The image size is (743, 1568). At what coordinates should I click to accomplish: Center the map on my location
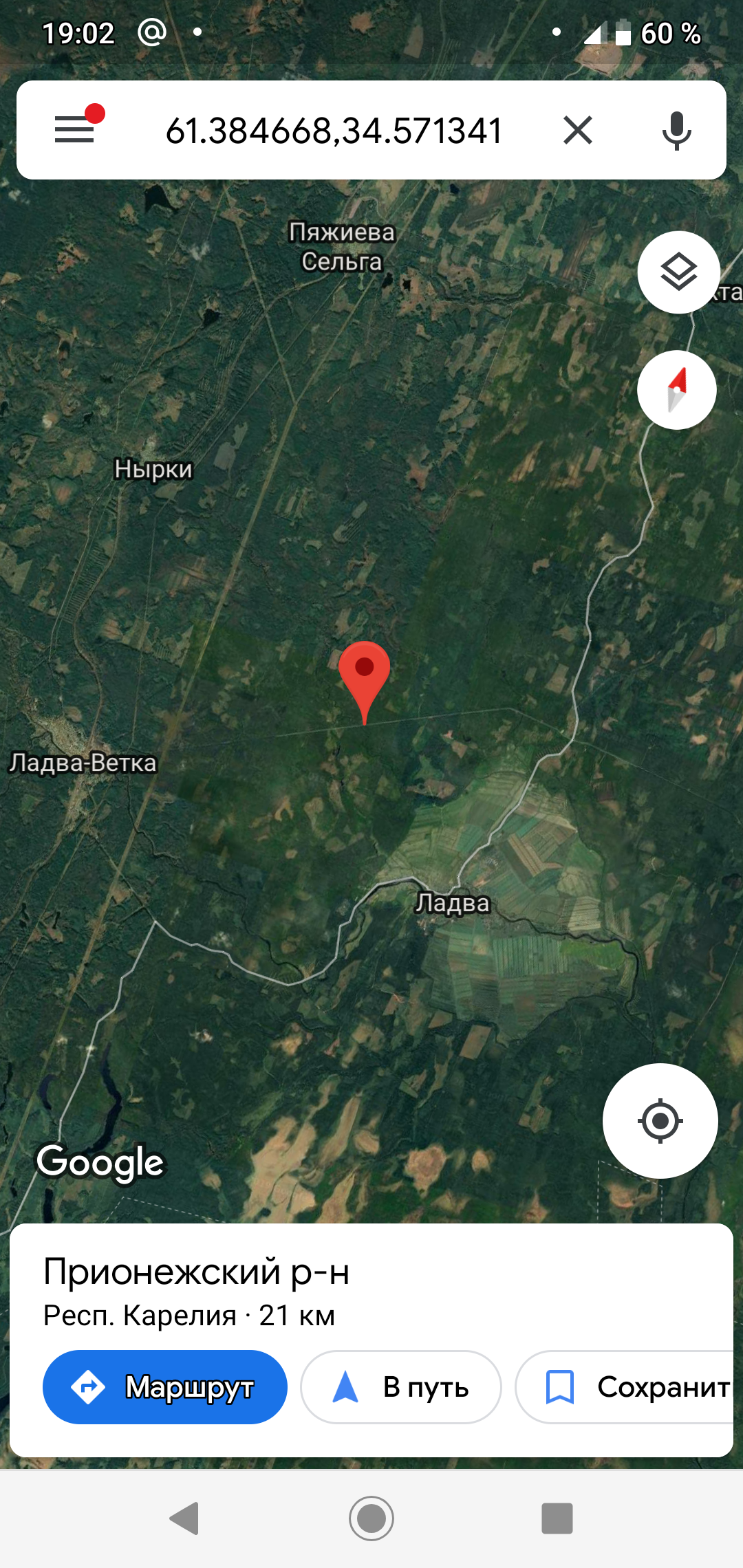coord(660,1121)
